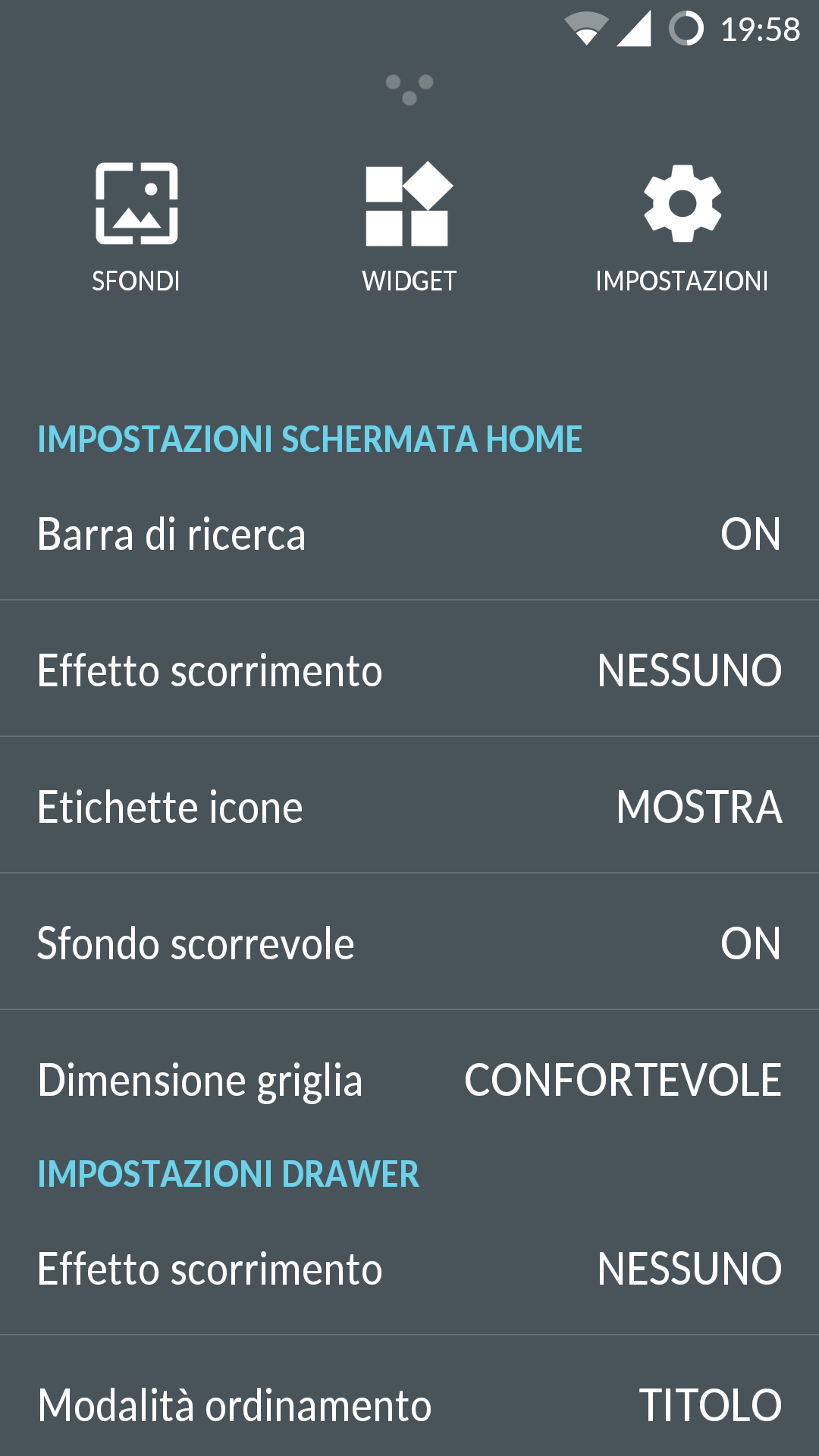The height and width of the screenshot is (1456, 819).
Task: Tap the three-dot handle at the top
Action: [x=409, y=89]
